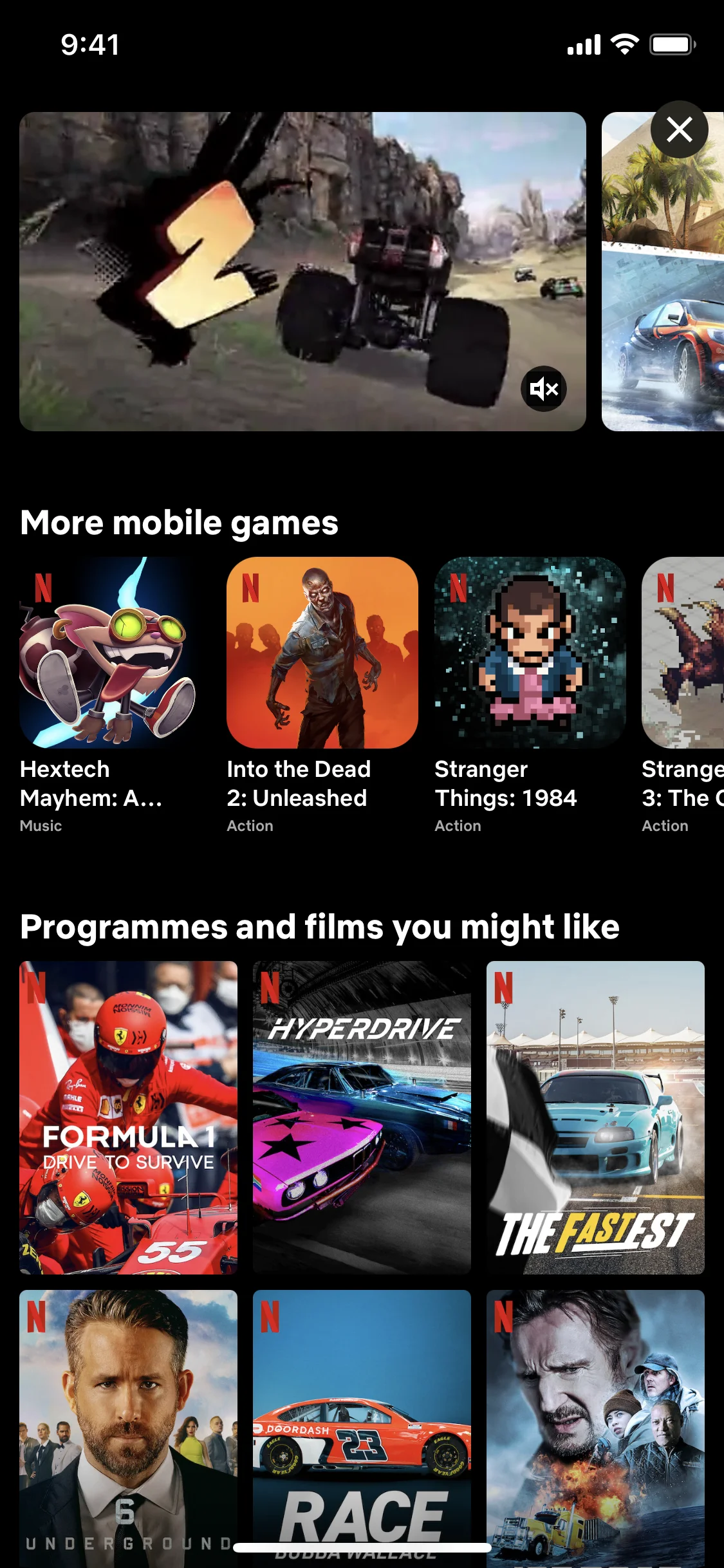This screenshot has height=1568, width=724.
Task: Toggle sound on the monster truck trailer
Action: click(x=544, y=389)
